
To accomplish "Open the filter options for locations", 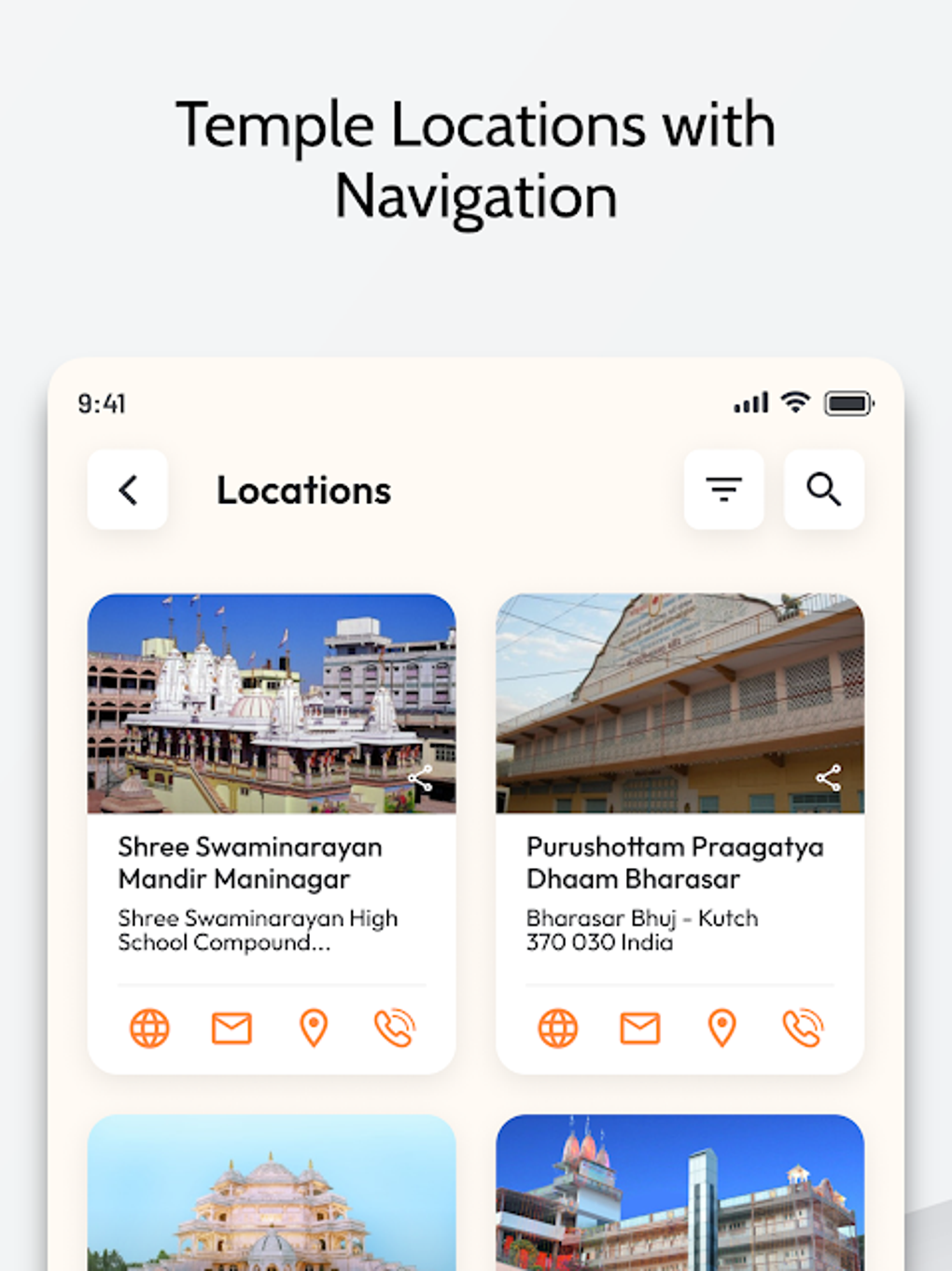I will point(724,490).
